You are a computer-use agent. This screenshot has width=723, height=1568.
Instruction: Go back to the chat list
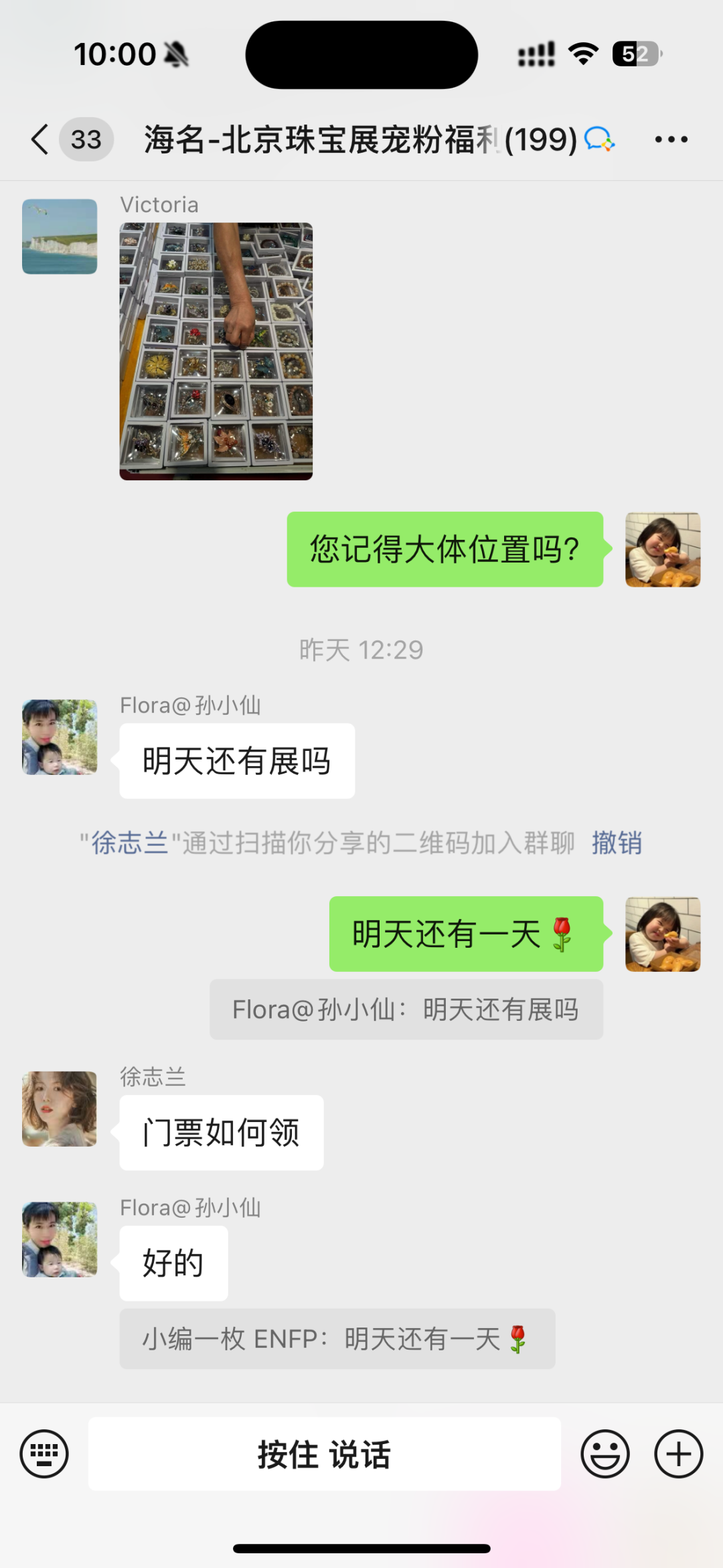(x=40, y=139)
